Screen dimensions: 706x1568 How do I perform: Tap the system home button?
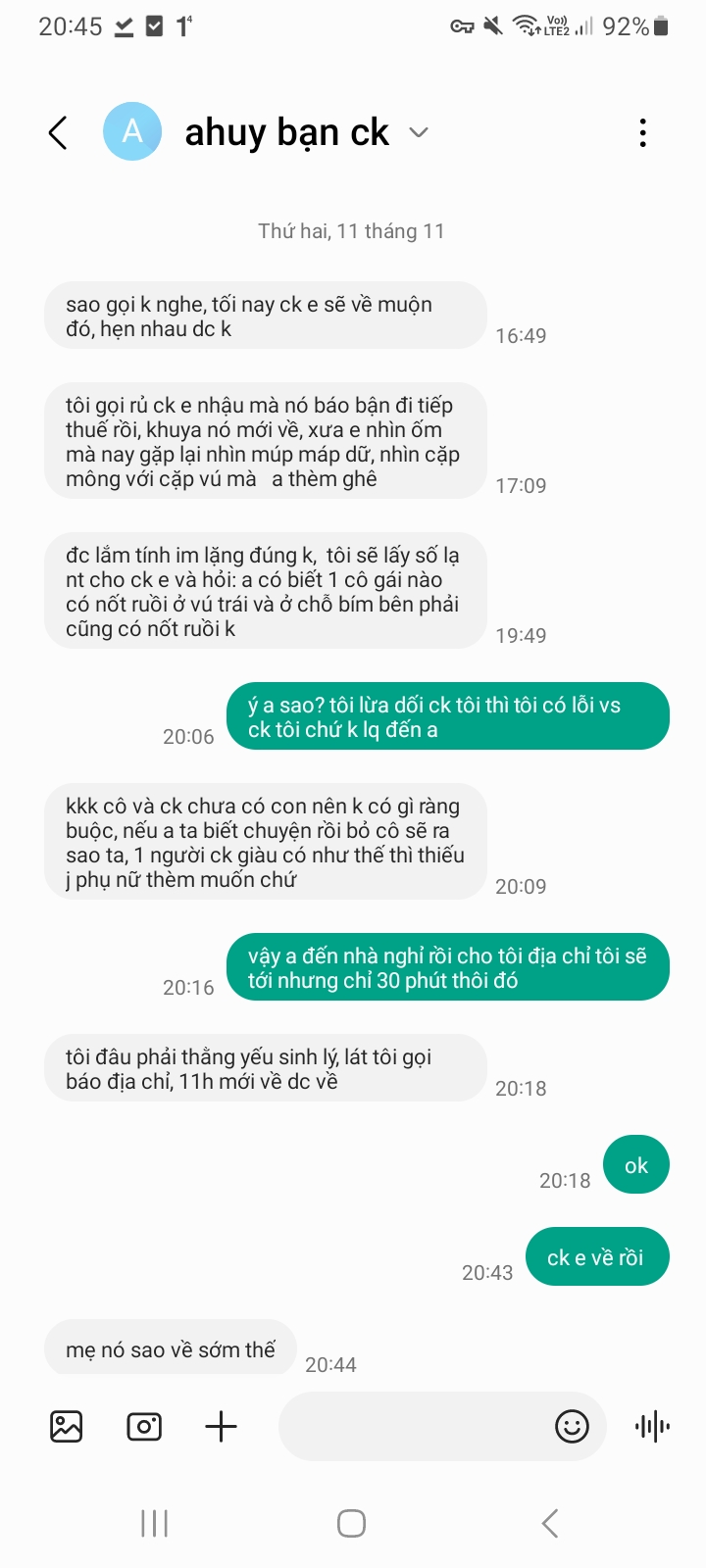point(351,1523)
